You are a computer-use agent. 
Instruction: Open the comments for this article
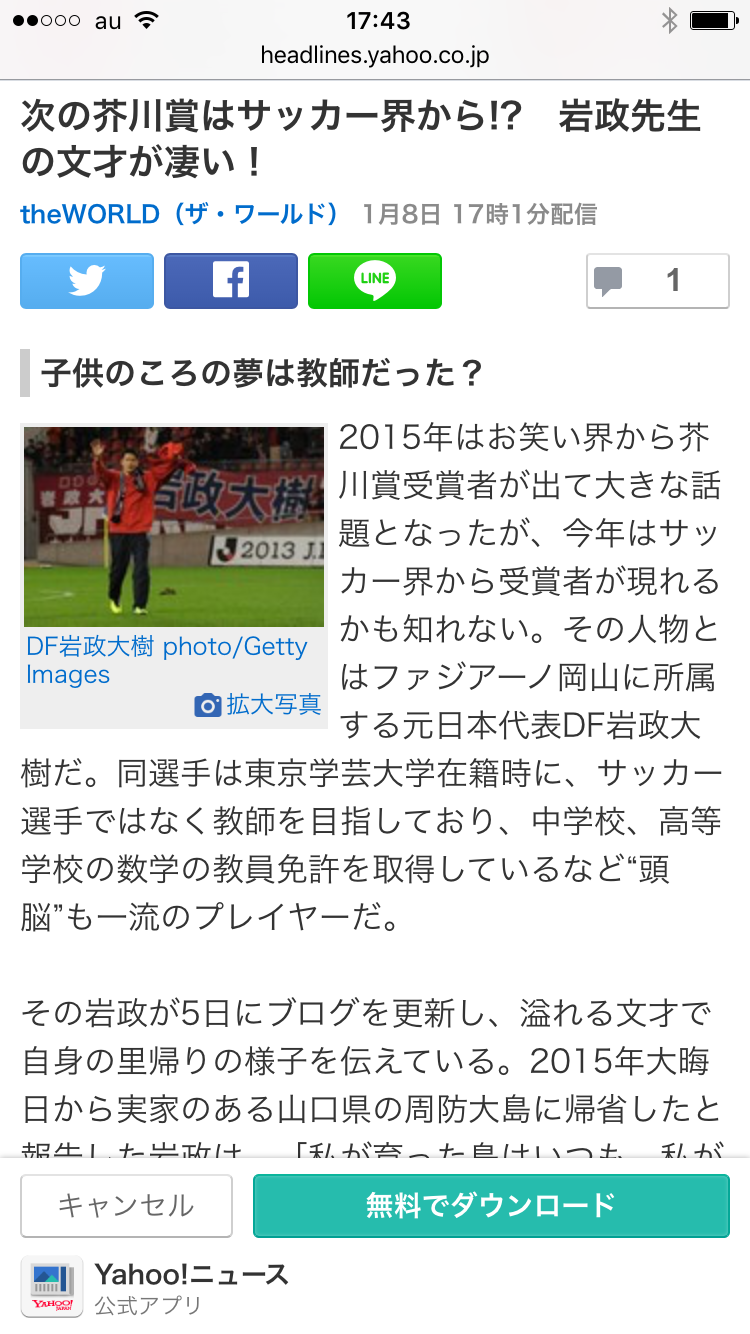click(657, 281)
